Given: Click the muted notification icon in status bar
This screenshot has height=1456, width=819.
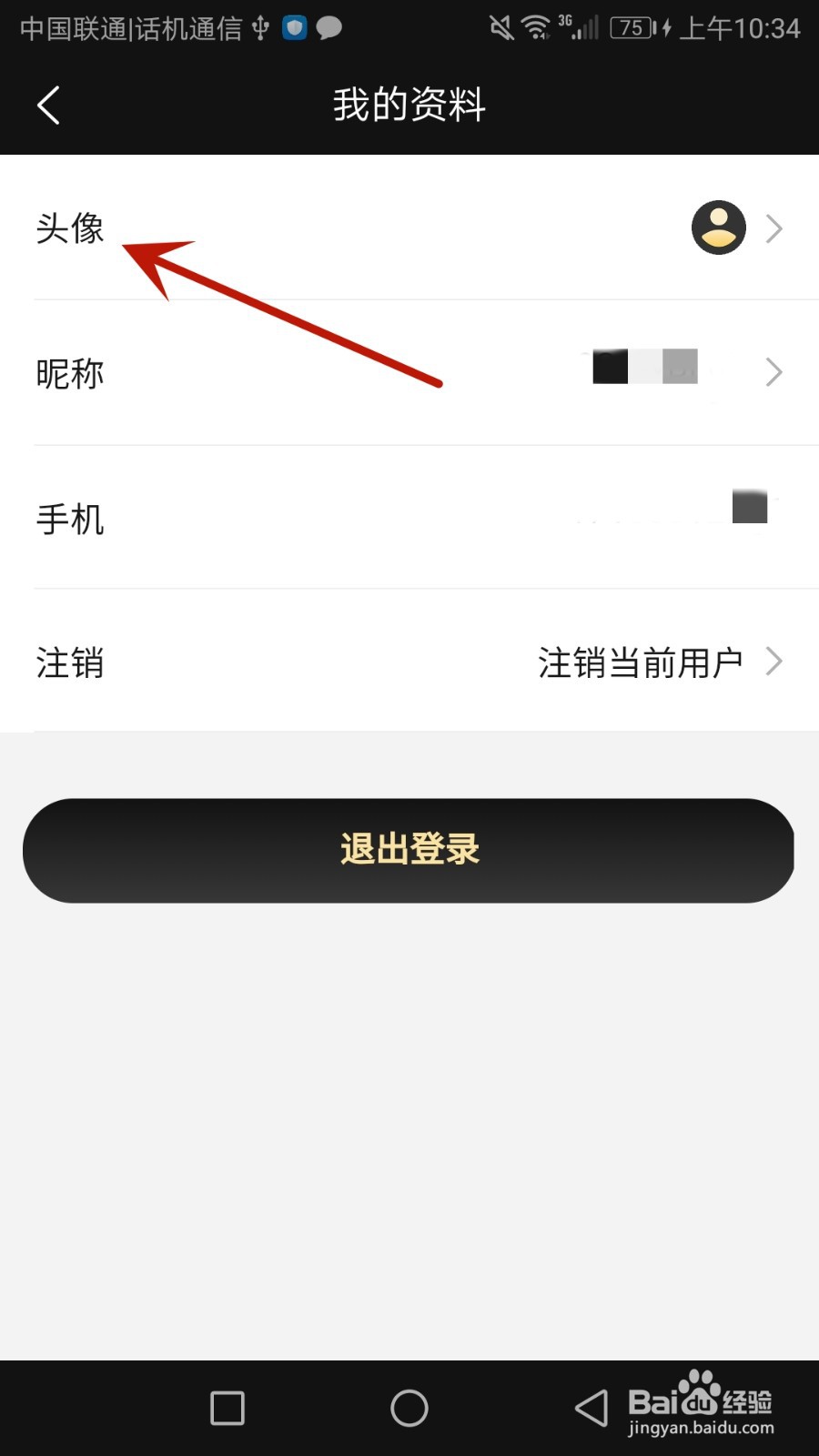Looking at the screenshot, I should (501, 28).
